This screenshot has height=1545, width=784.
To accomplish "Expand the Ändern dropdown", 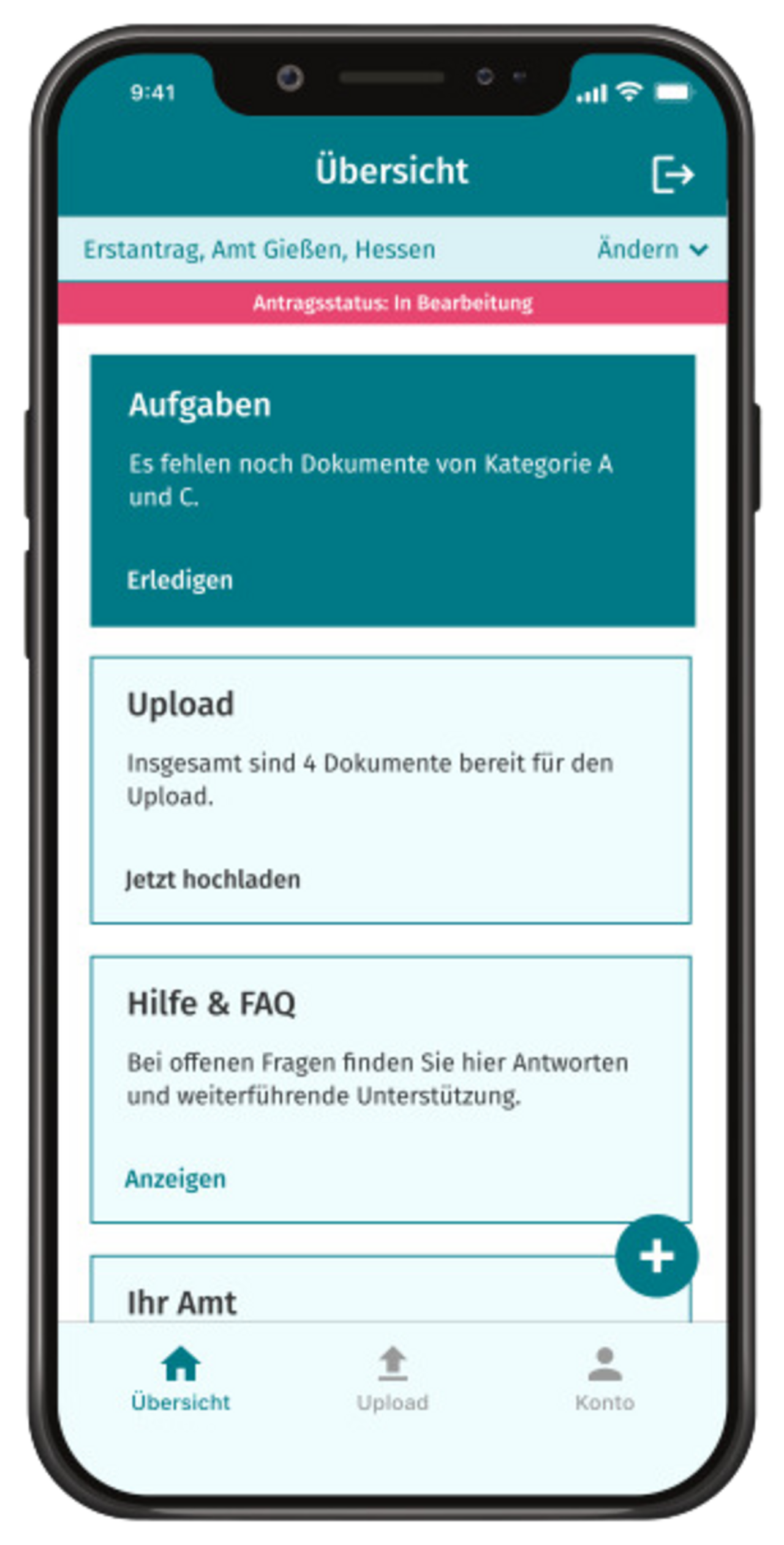I will pyautogui.click(x=652, y=249).
